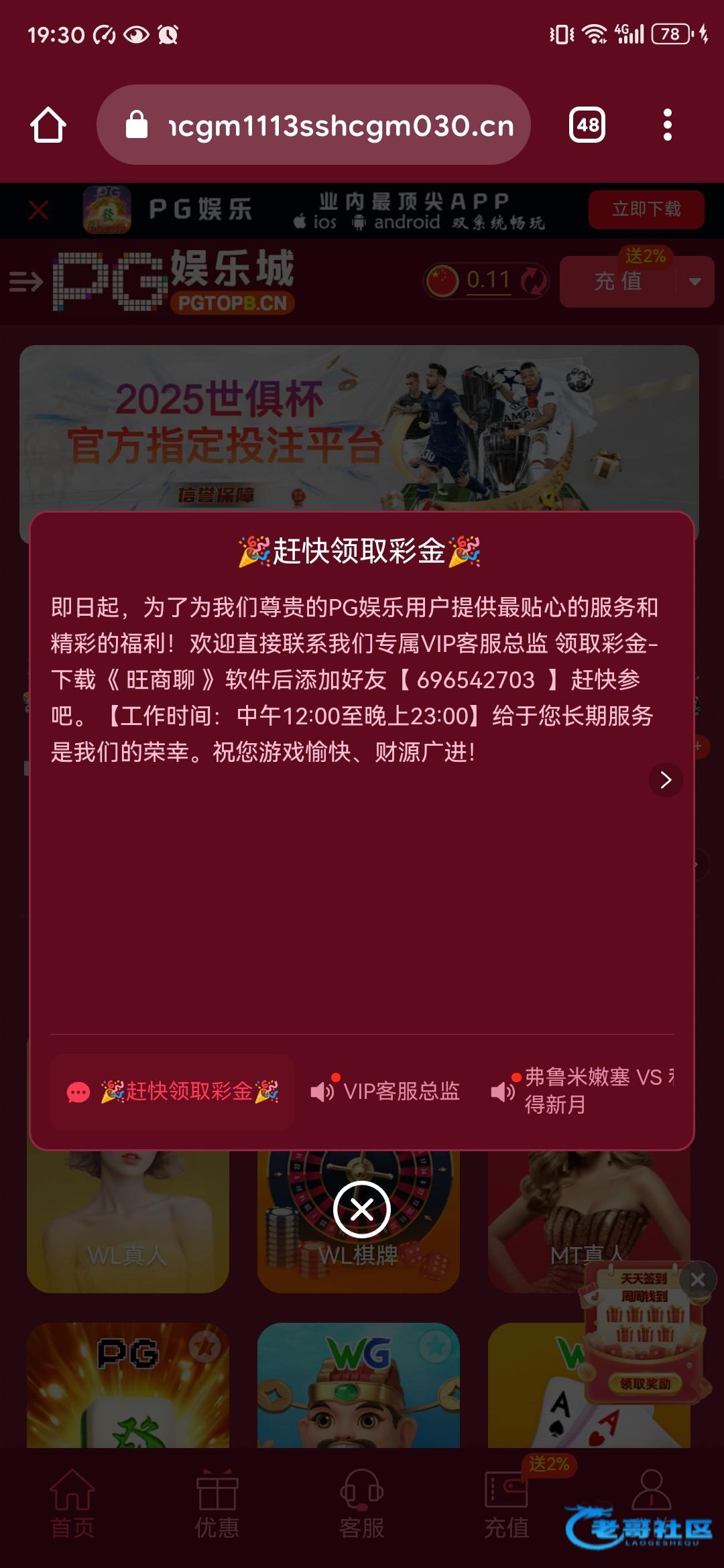Screen dimensions: 724x1568
Task: Open the 弗鲁米嫩塞 VS announcement tab
Action: coord(582,1090)
